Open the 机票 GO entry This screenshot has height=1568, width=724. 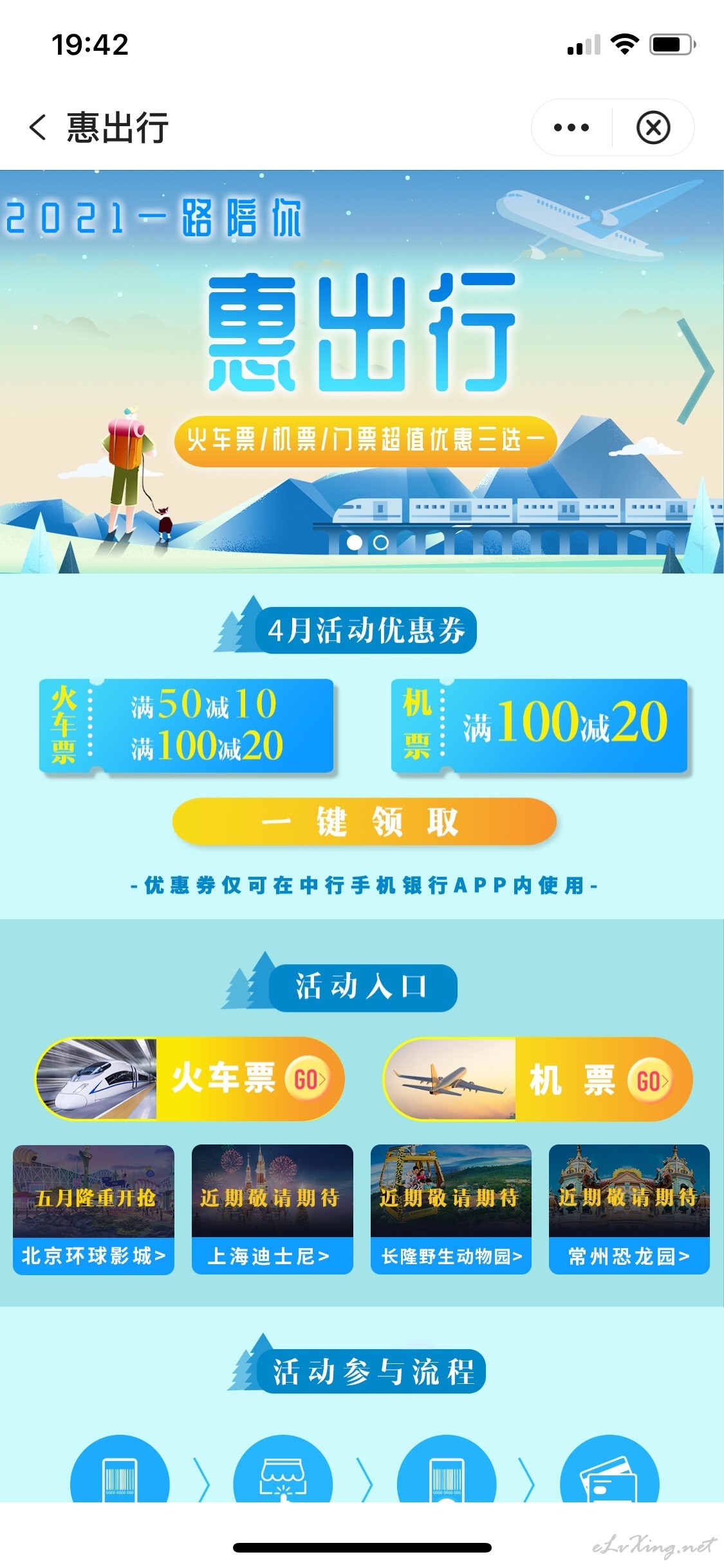point(538,1079)
